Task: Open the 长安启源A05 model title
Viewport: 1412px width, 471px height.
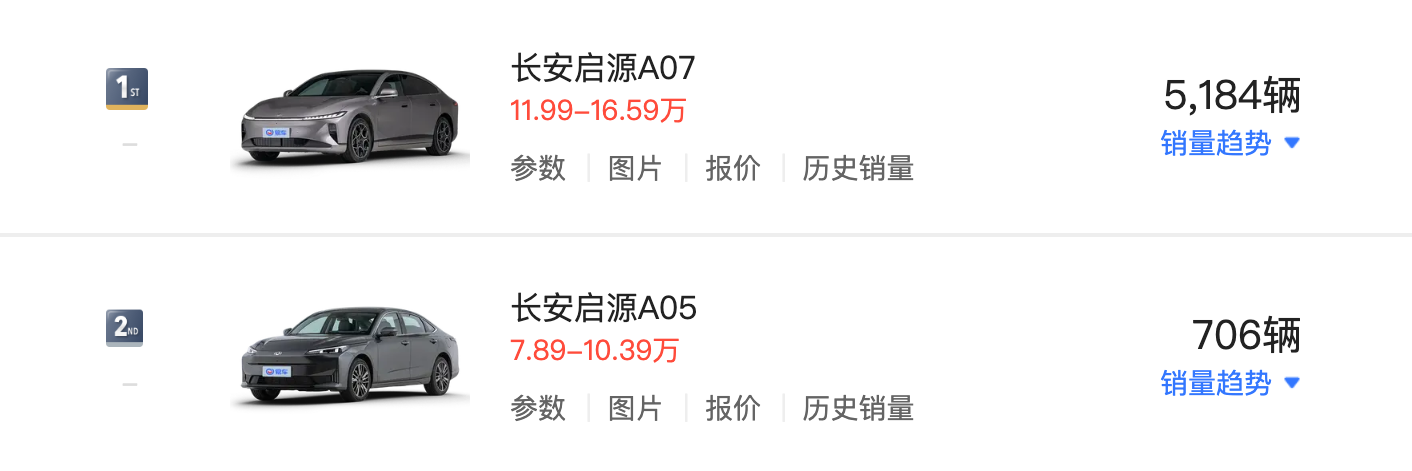Action: [603, 308]
